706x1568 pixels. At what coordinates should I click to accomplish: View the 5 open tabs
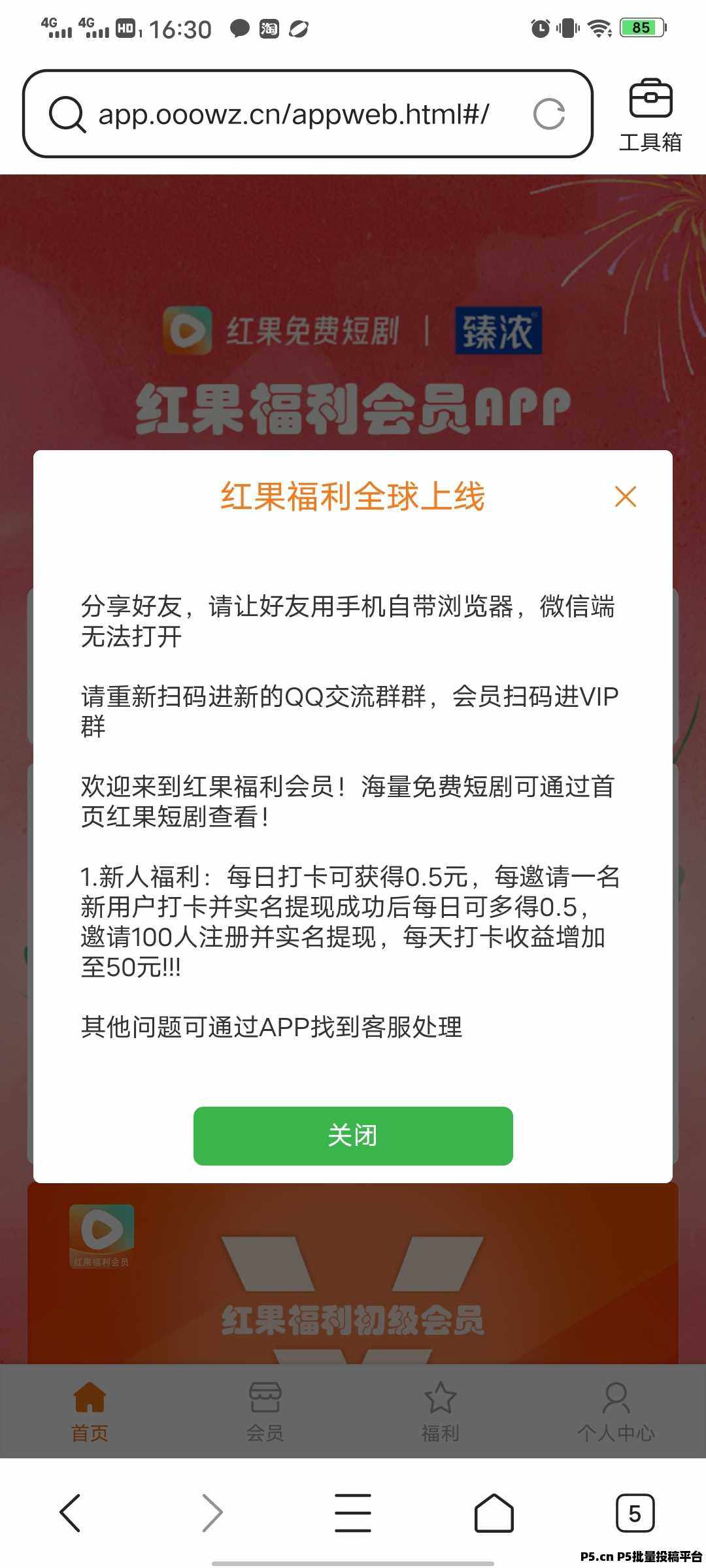click(634, 1512)
